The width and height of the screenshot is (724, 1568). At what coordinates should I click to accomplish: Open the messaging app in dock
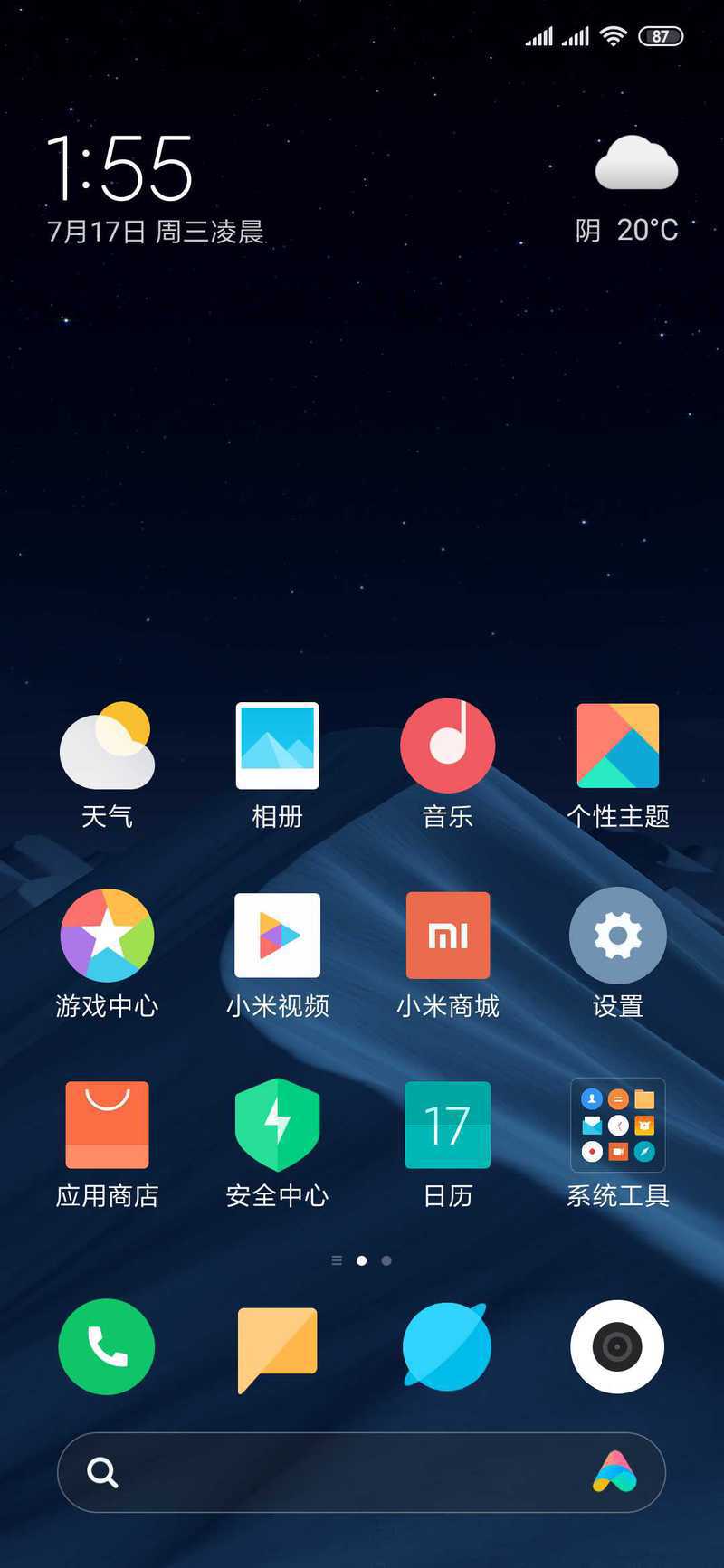(277, 1348)
